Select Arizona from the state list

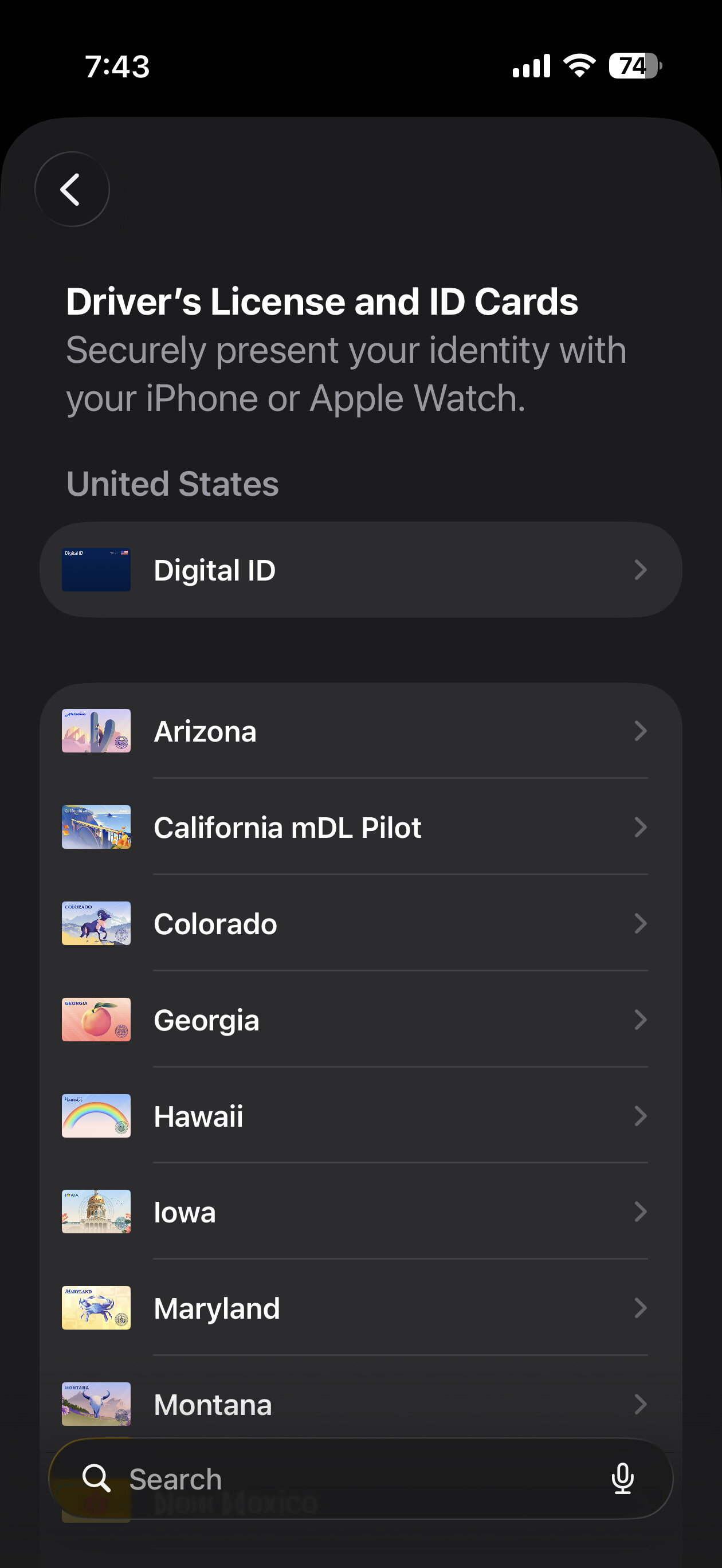(360, 731)
